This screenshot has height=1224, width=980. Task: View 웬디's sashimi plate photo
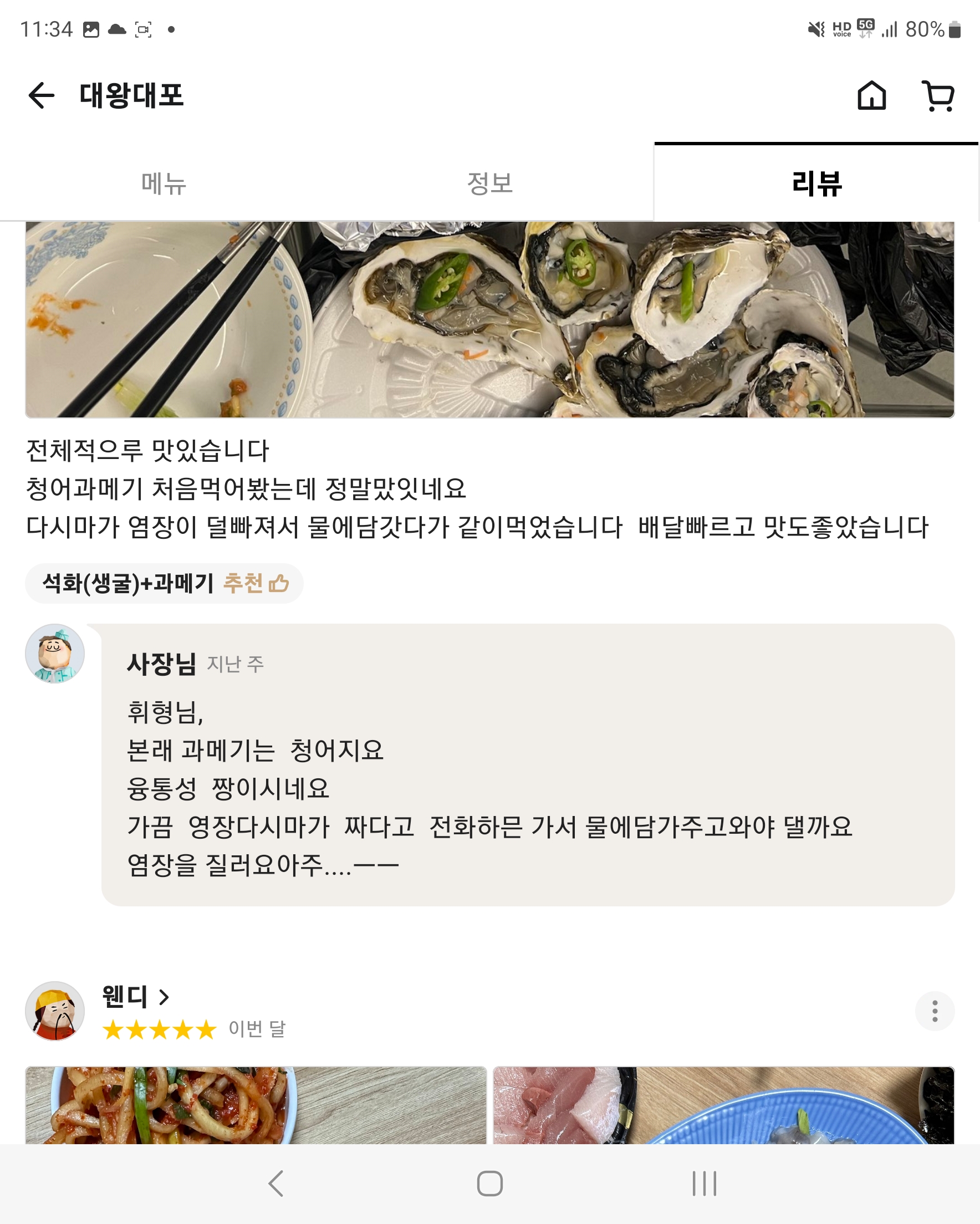point(723,1104)
